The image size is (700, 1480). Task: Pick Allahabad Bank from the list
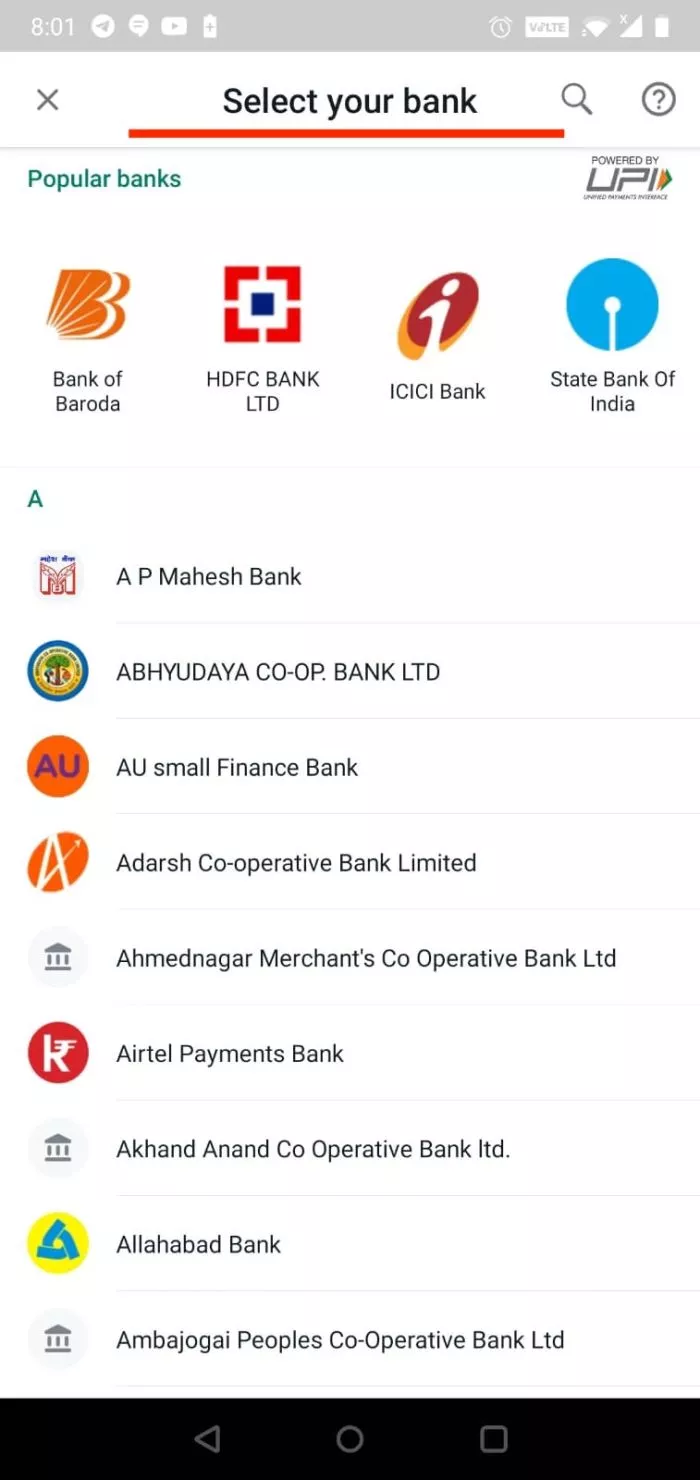[x=350, y=1245]
